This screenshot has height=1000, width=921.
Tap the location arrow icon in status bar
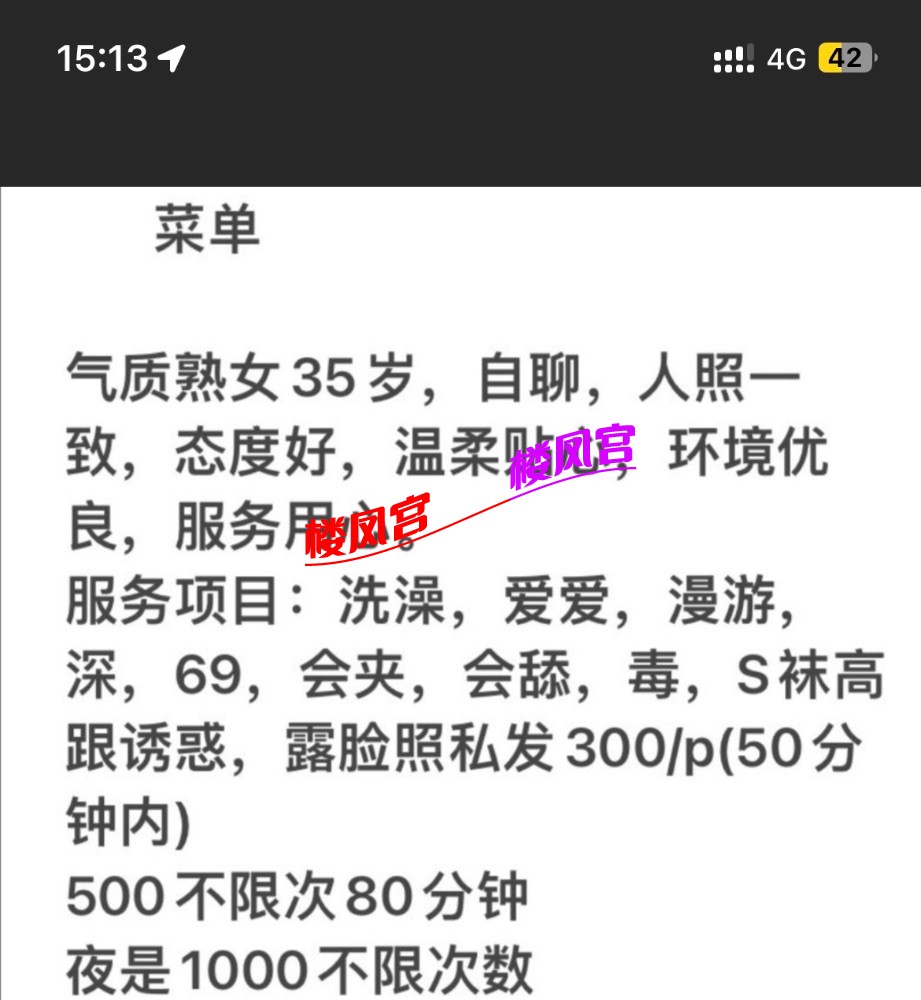click(172, 60)
